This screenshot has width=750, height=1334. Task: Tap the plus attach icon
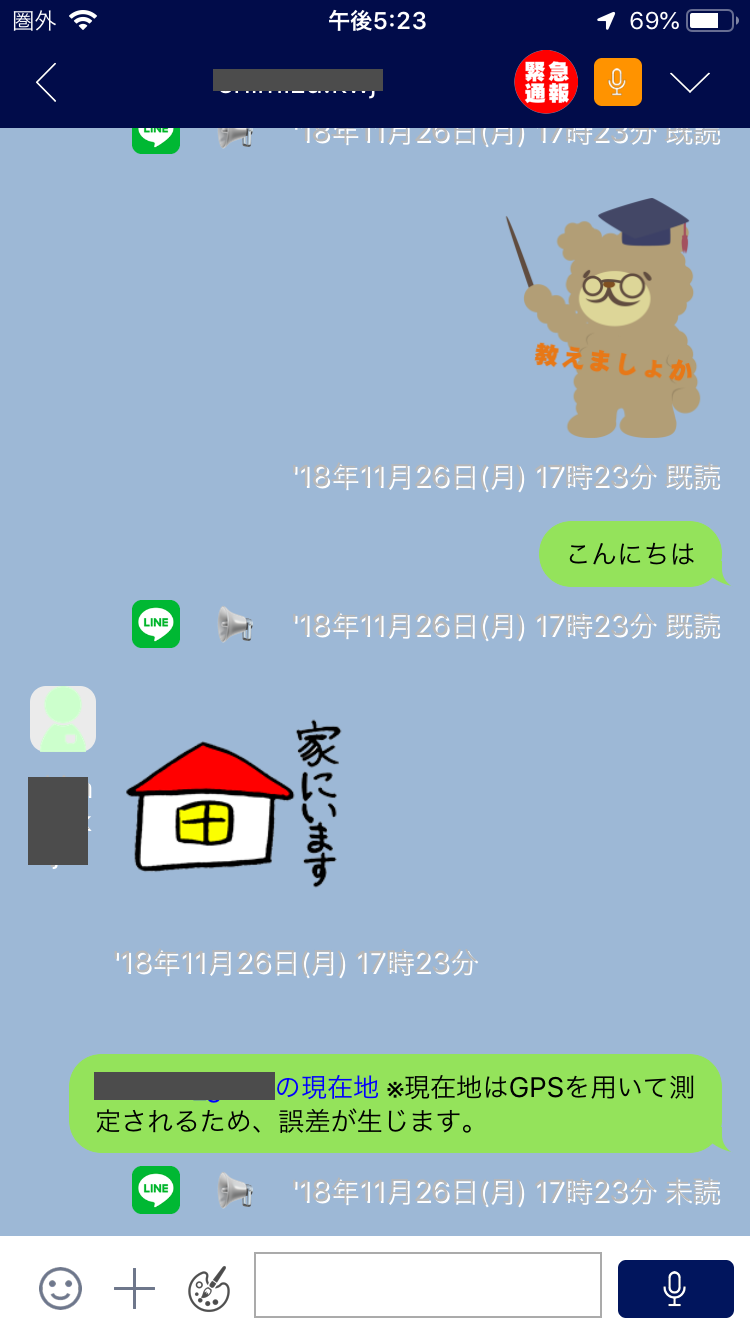click(134, 1288)
